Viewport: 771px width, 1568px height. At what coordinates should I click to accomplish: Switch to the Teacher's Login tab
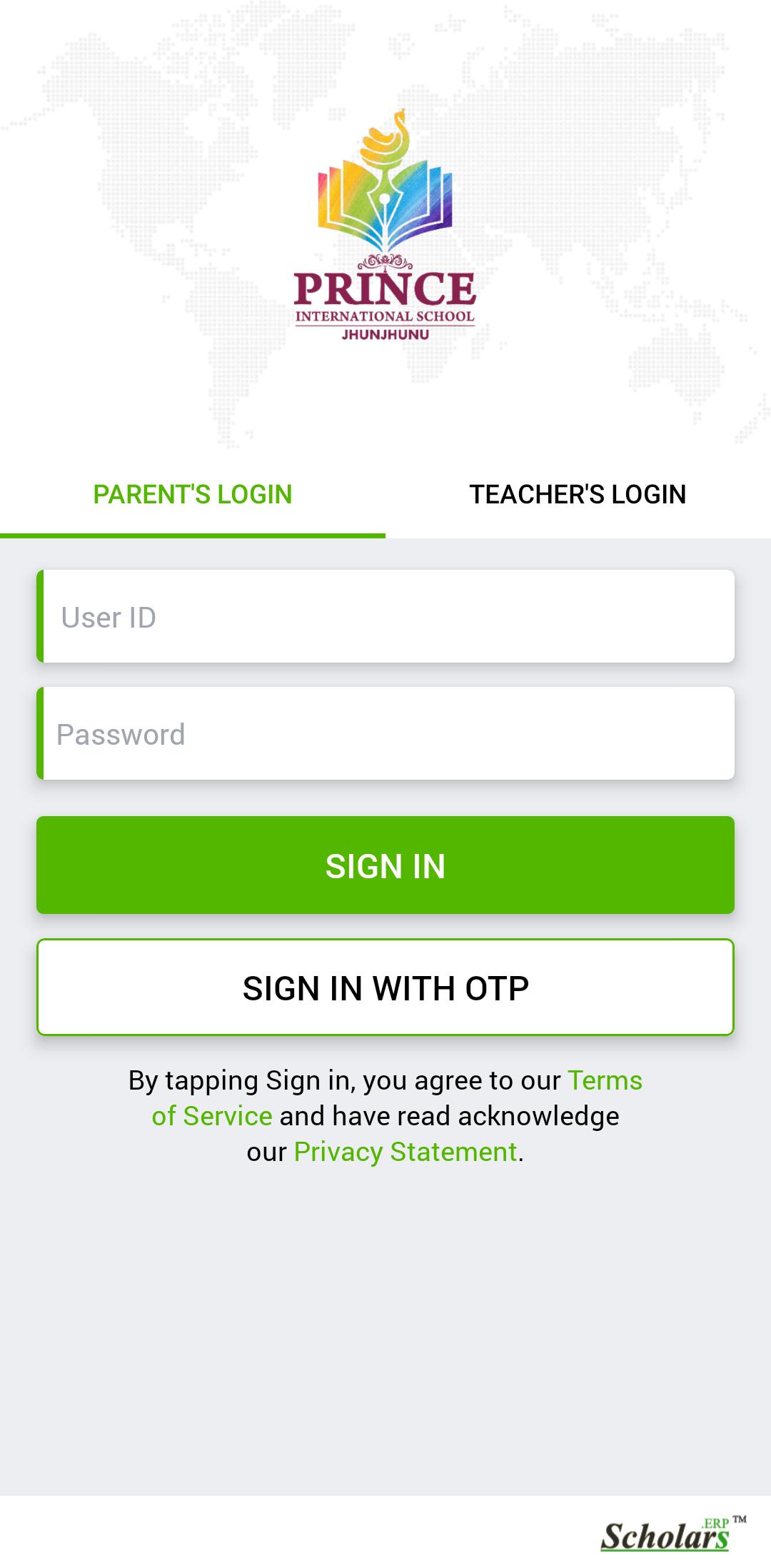pyautogui.click(x=578, y=494)
